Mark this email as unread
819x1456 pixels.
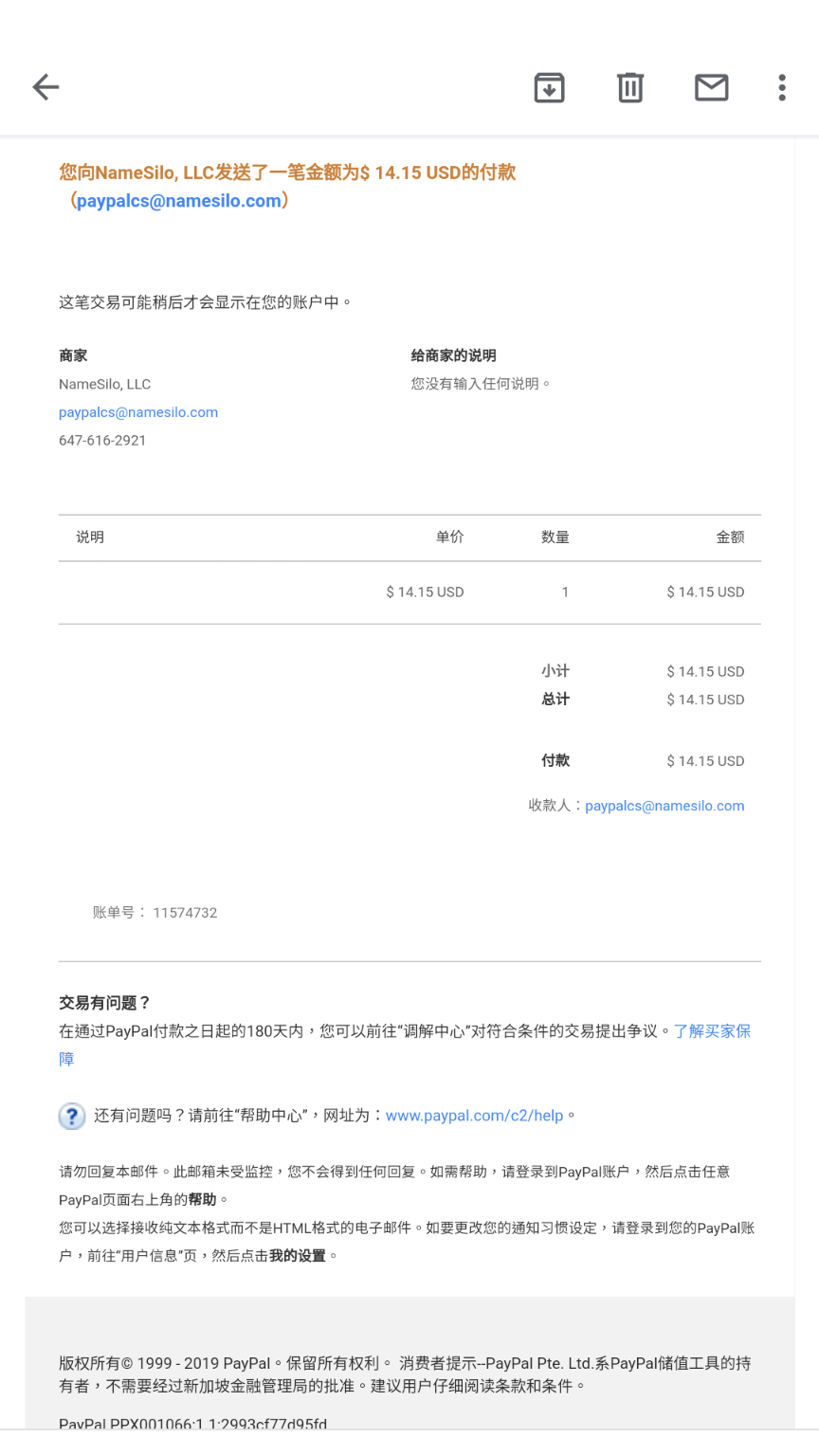(711, 87)
